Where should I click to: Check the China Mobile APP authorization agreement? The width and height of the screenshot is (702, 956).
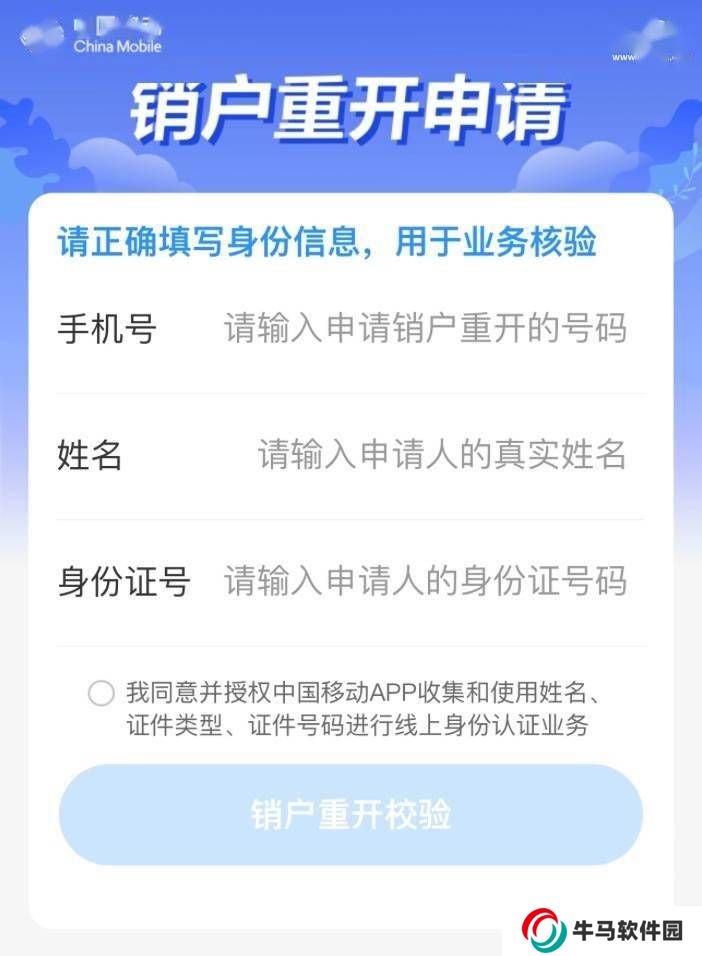101,693
